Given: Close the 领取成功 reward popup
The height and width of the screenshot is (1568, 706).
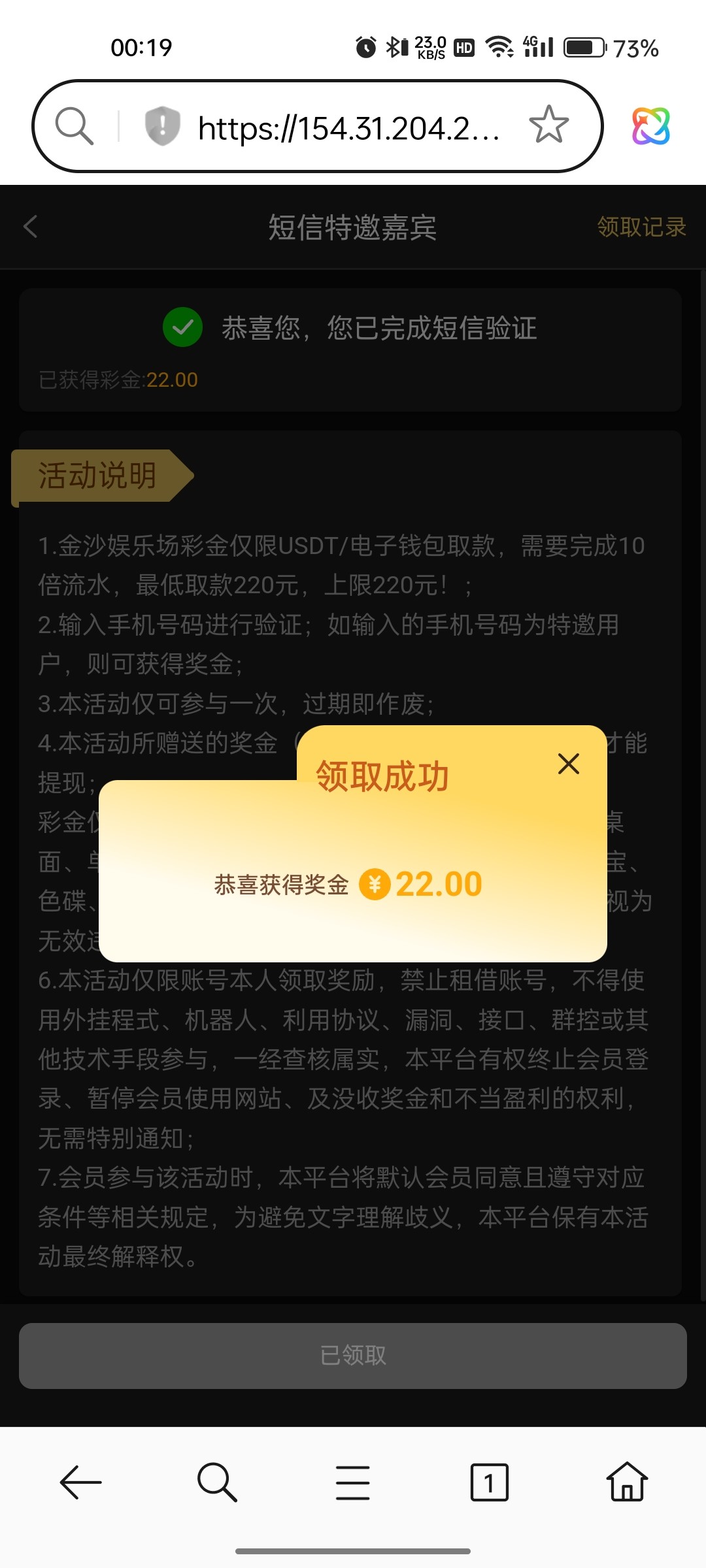Looking at the screenshot, I should (x=568, y=763).
